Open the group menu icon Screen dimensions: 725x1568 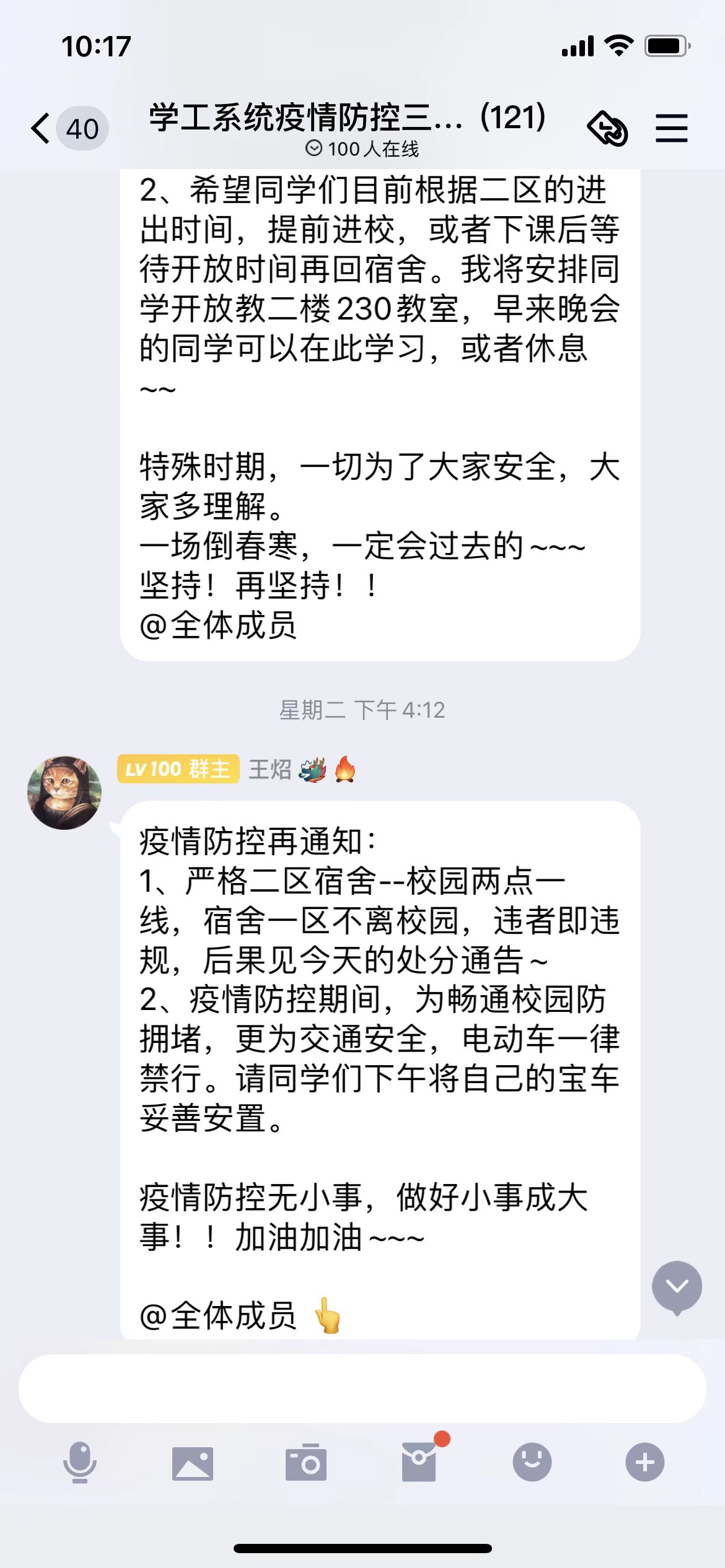(671, 128)
